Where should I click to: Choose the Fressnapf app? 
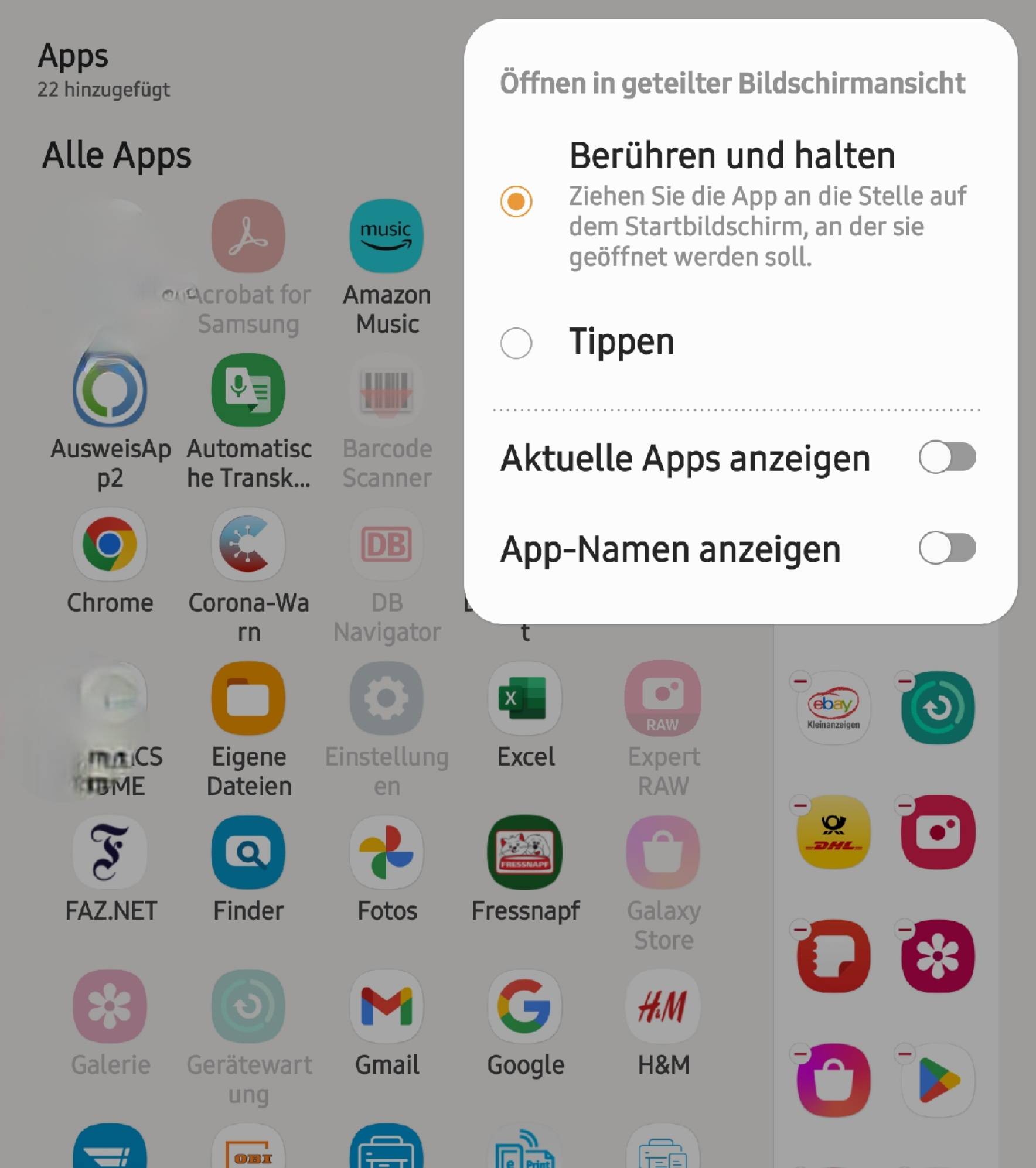pyautogui.click(x=525, y=852)
